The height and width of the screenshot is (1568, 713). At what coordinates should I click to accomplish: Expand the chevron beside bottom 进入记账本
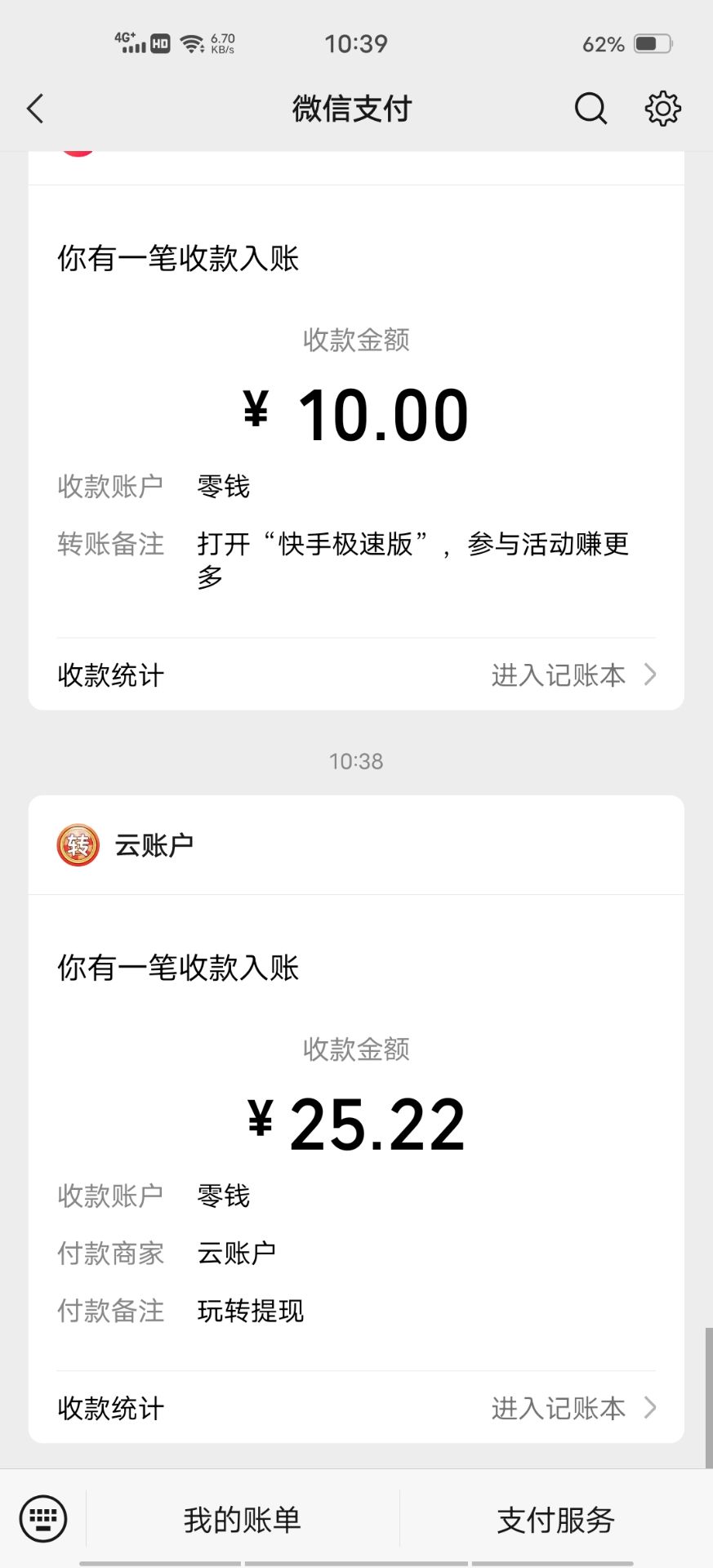(x=649, y=1407)
